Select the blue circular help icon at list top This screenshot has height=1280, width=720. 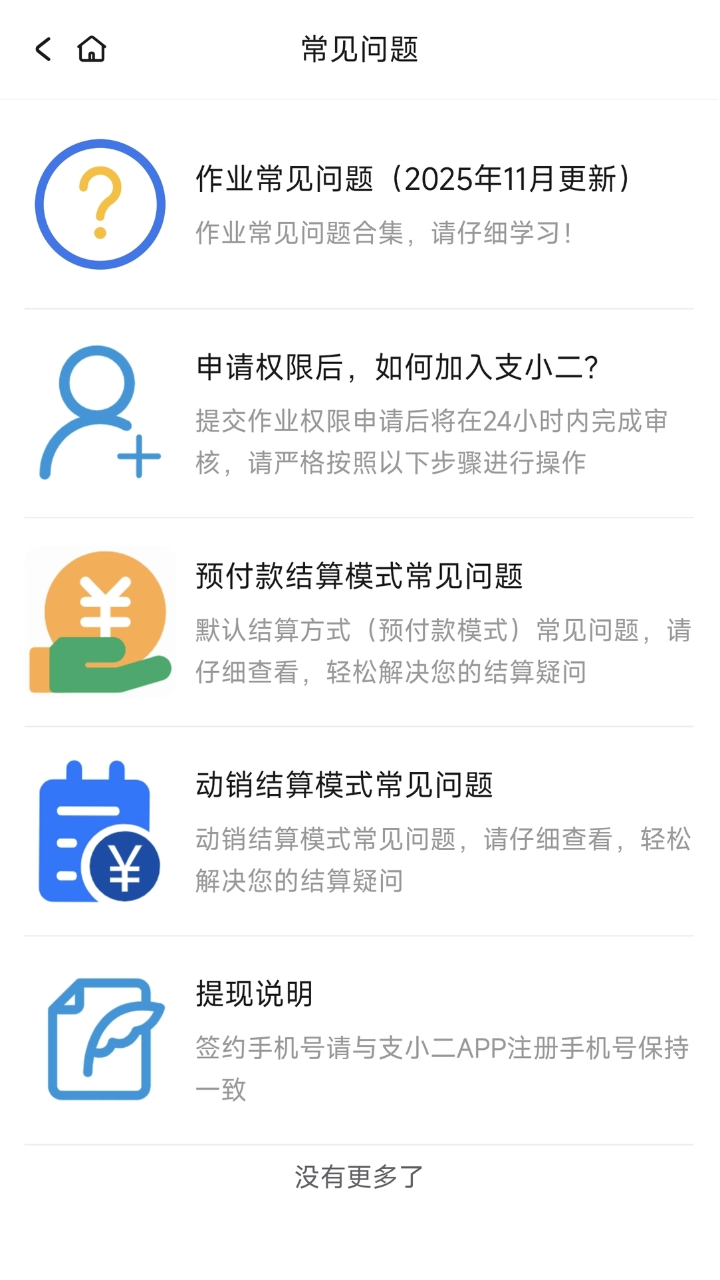[x=100, y=203]
